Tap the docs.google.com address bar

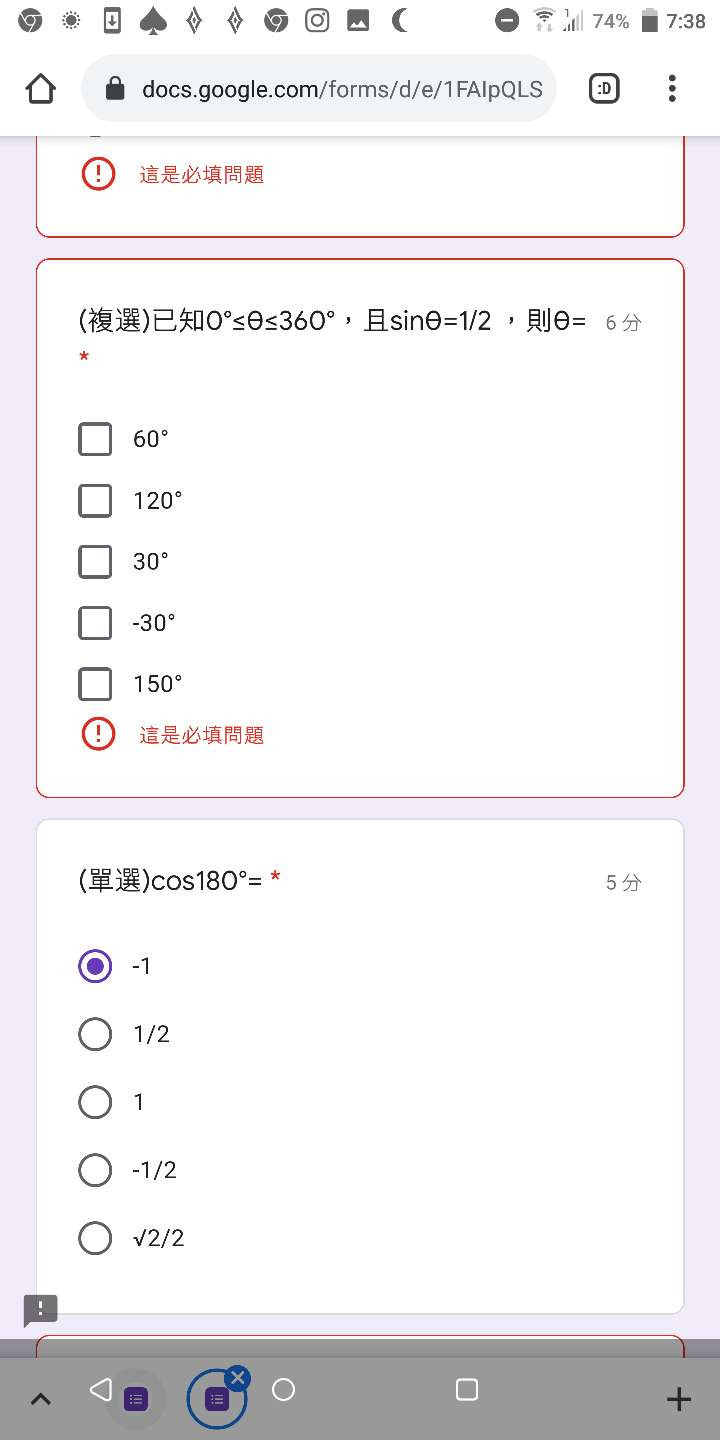point(319,90)
